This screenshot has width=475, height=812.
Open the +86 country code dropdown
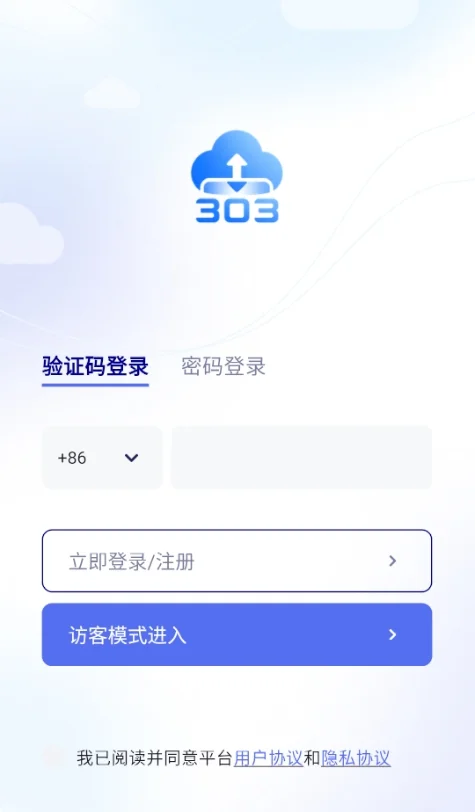102,458
